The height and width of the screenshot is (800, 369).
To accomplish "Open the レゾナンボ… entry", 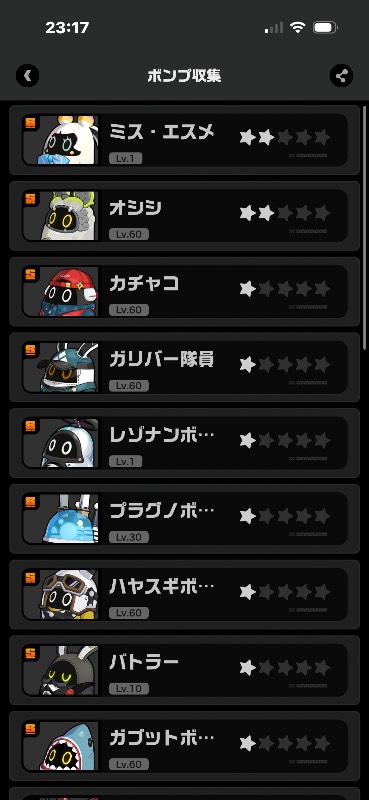I will click(x=185, y=443).
